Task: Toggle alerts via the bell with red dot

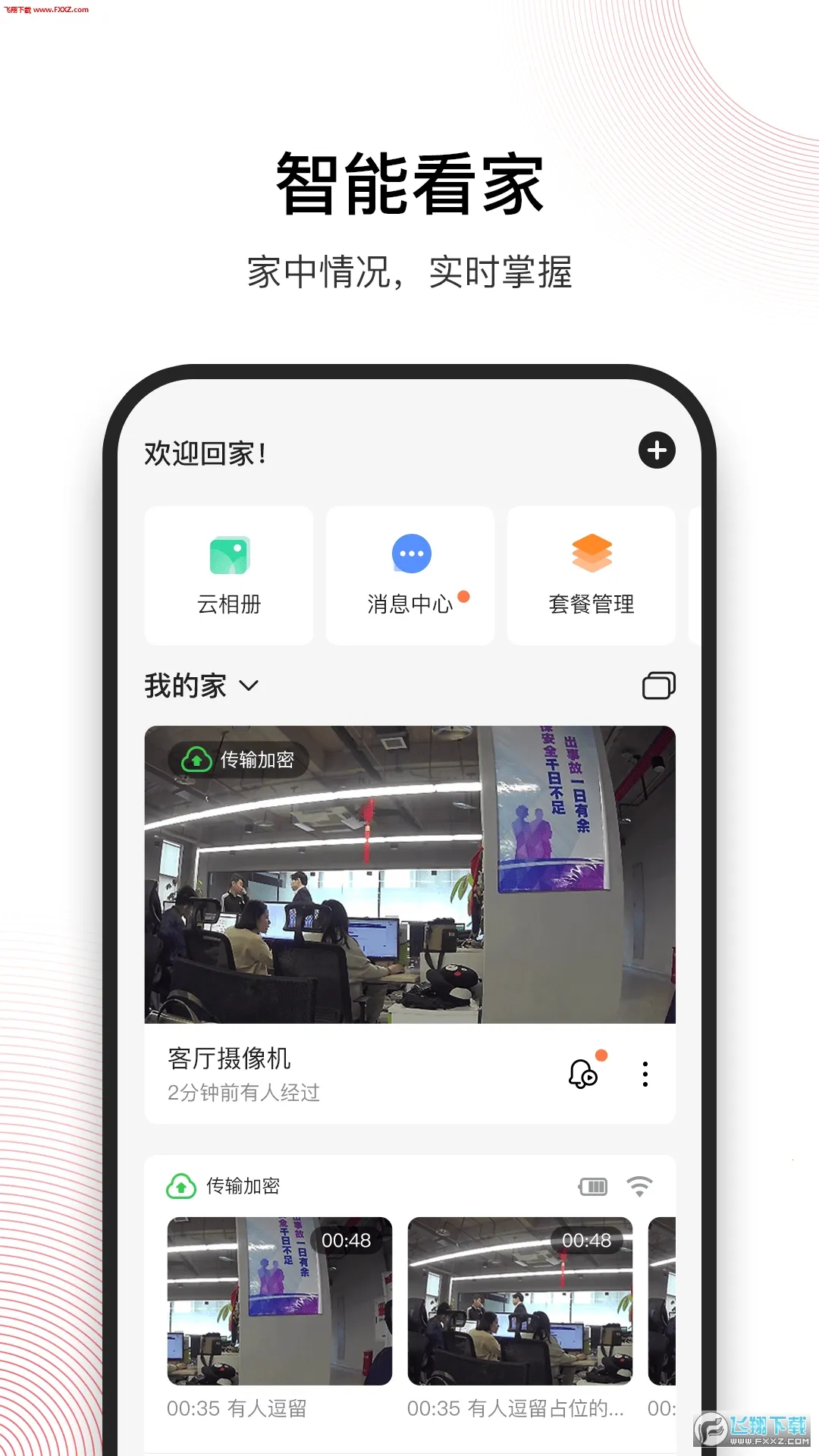Action: (x=582, y=1074)
